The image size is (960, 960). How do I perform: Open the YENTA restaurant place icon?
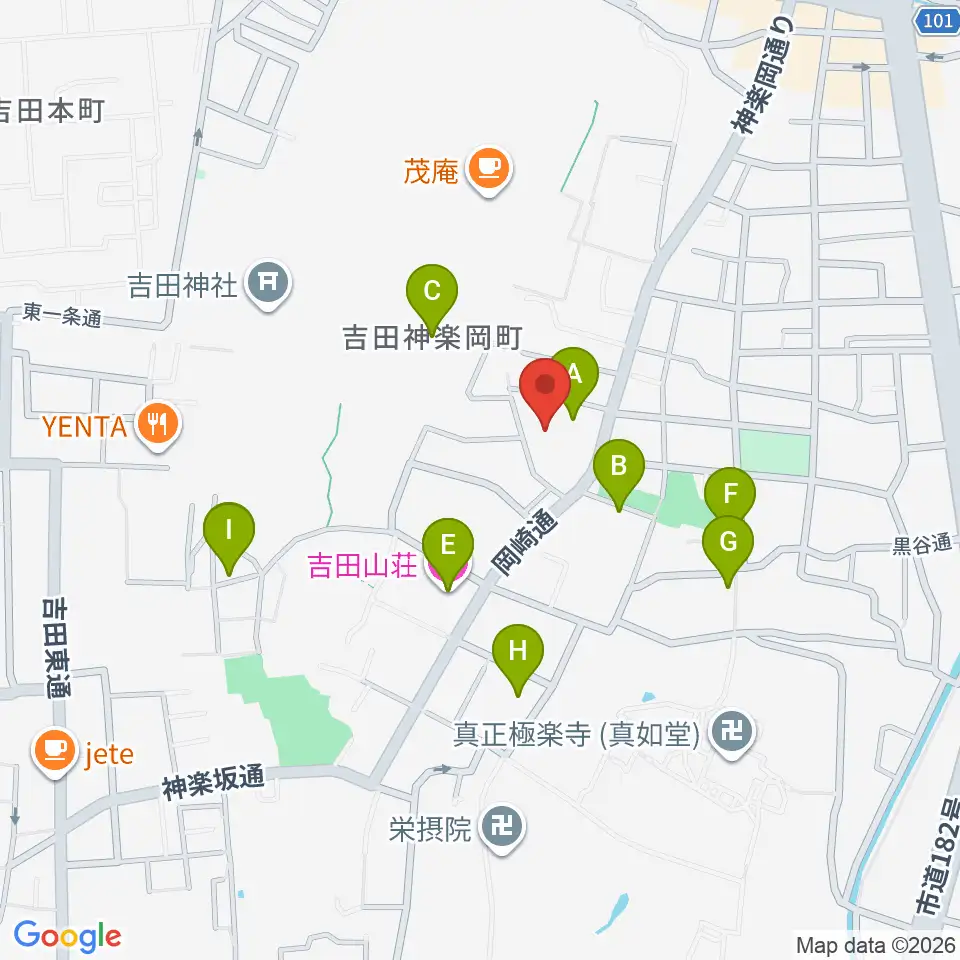(x=158, y=426)
